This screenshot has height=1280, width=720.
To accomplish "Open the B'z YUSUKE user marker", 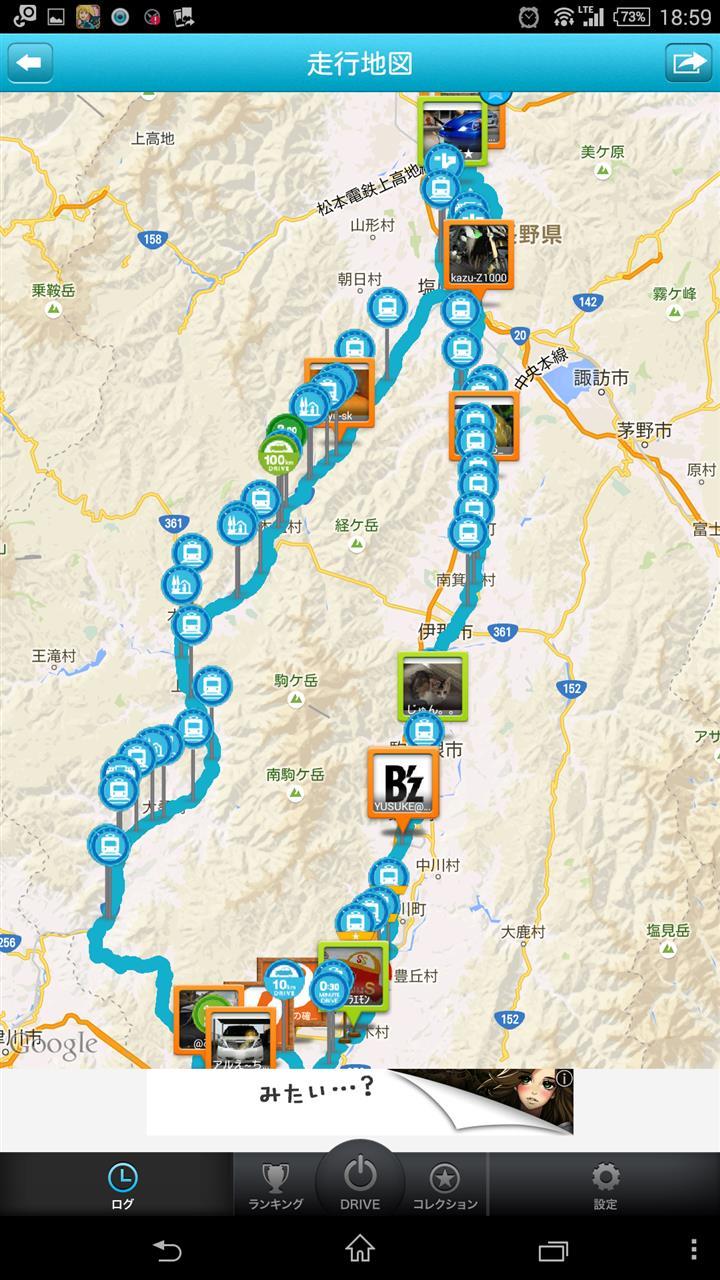I will click(x=404, y=783).
